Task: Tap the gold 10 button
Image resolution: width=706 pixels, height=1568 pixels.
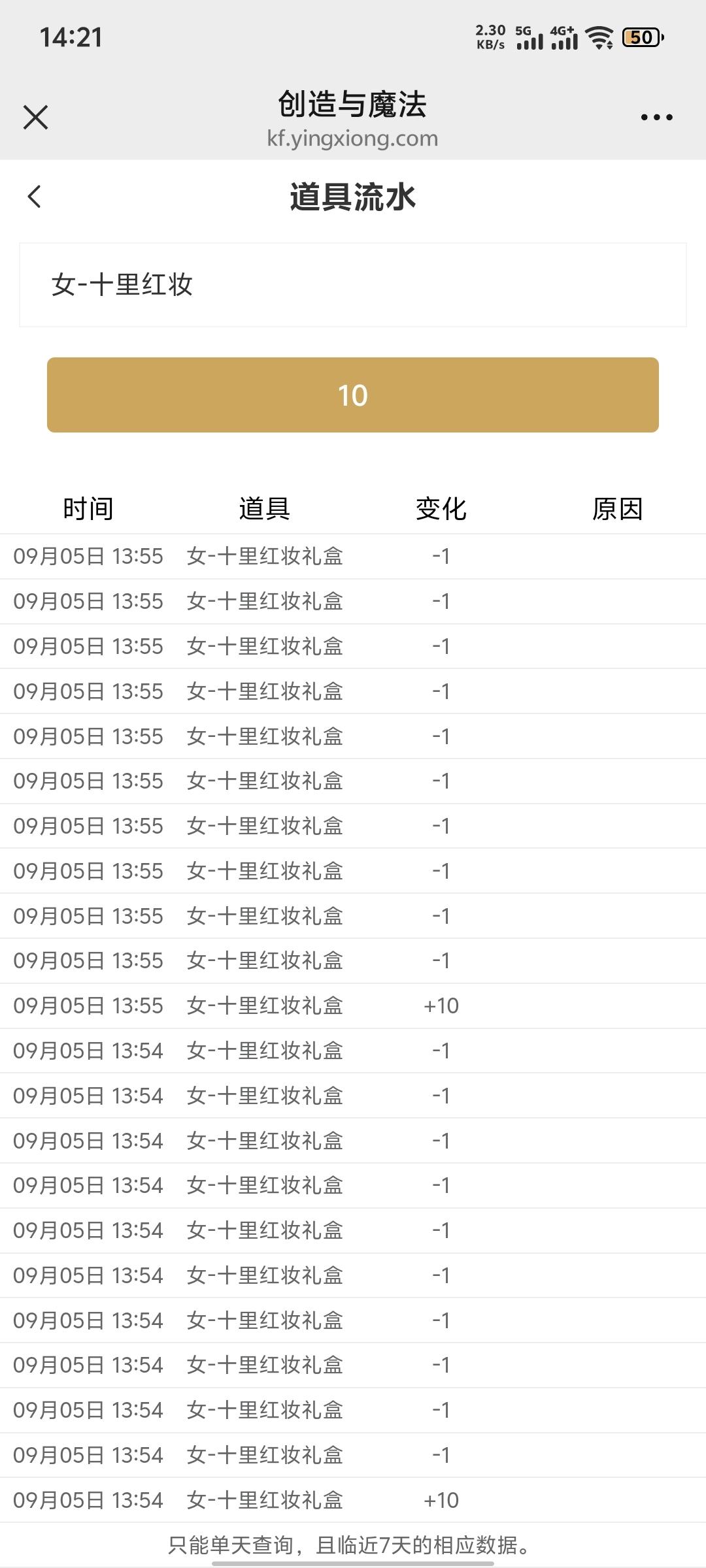Action: [353, 395]
